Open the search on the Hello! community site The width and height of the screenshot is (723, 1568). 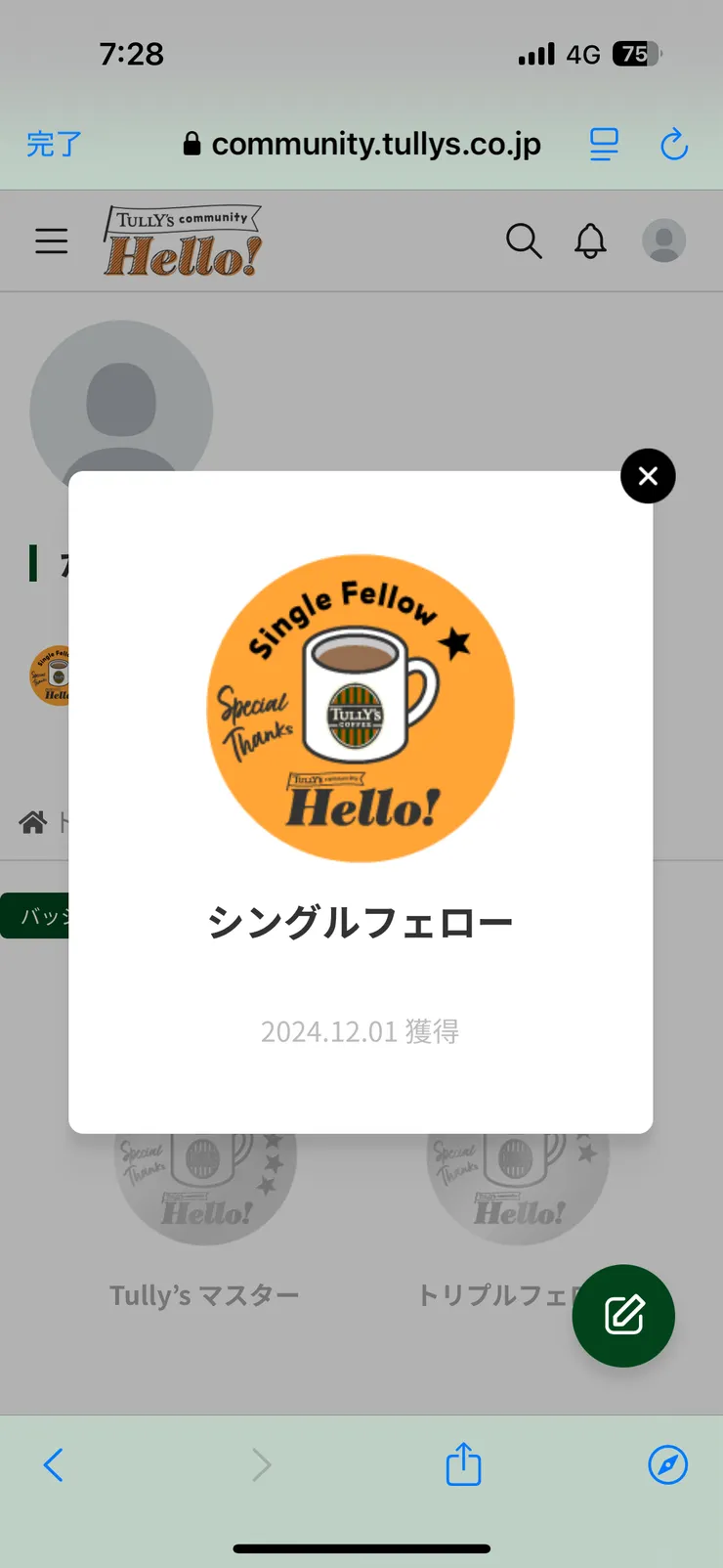[x=524, y=240]
